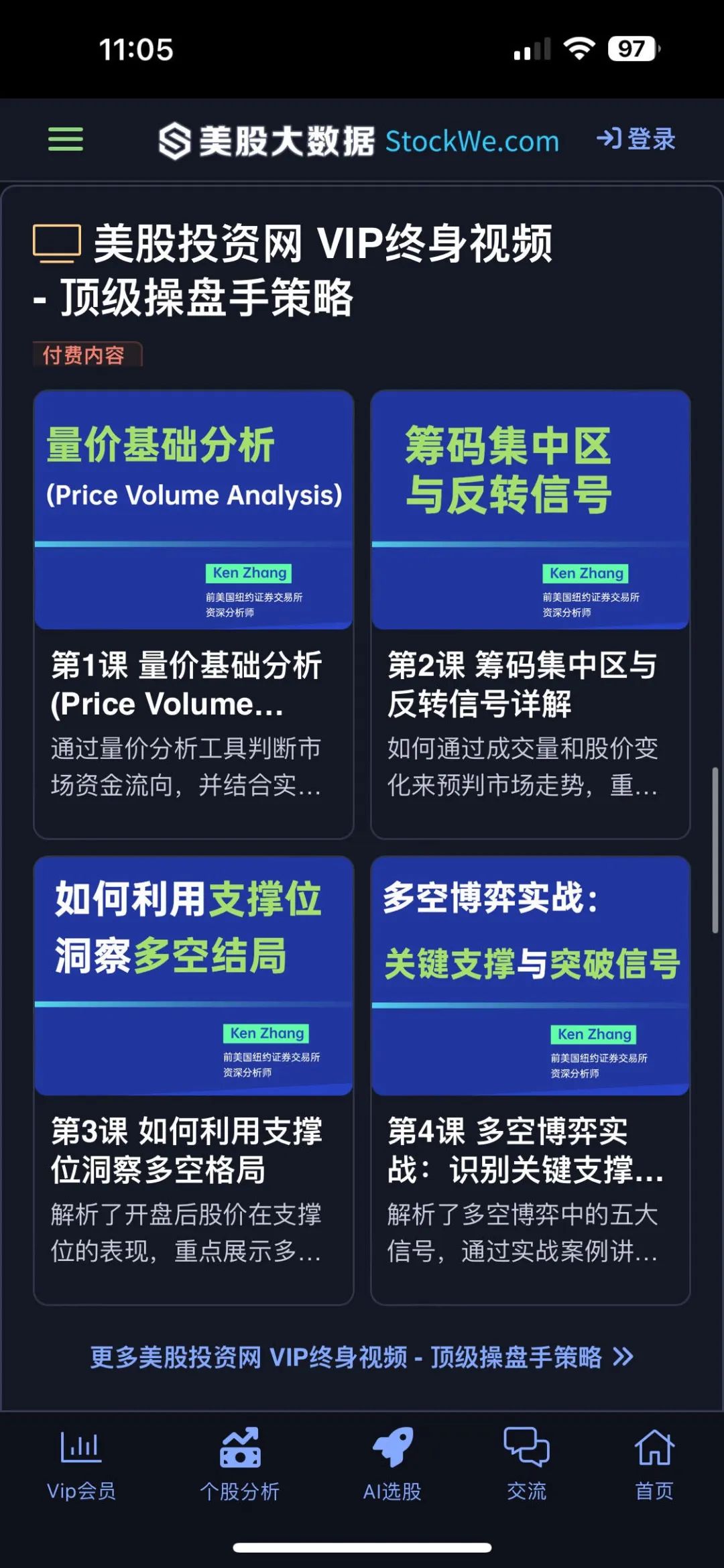Go to the 首页 home tab

click(x=654, y=1466)
